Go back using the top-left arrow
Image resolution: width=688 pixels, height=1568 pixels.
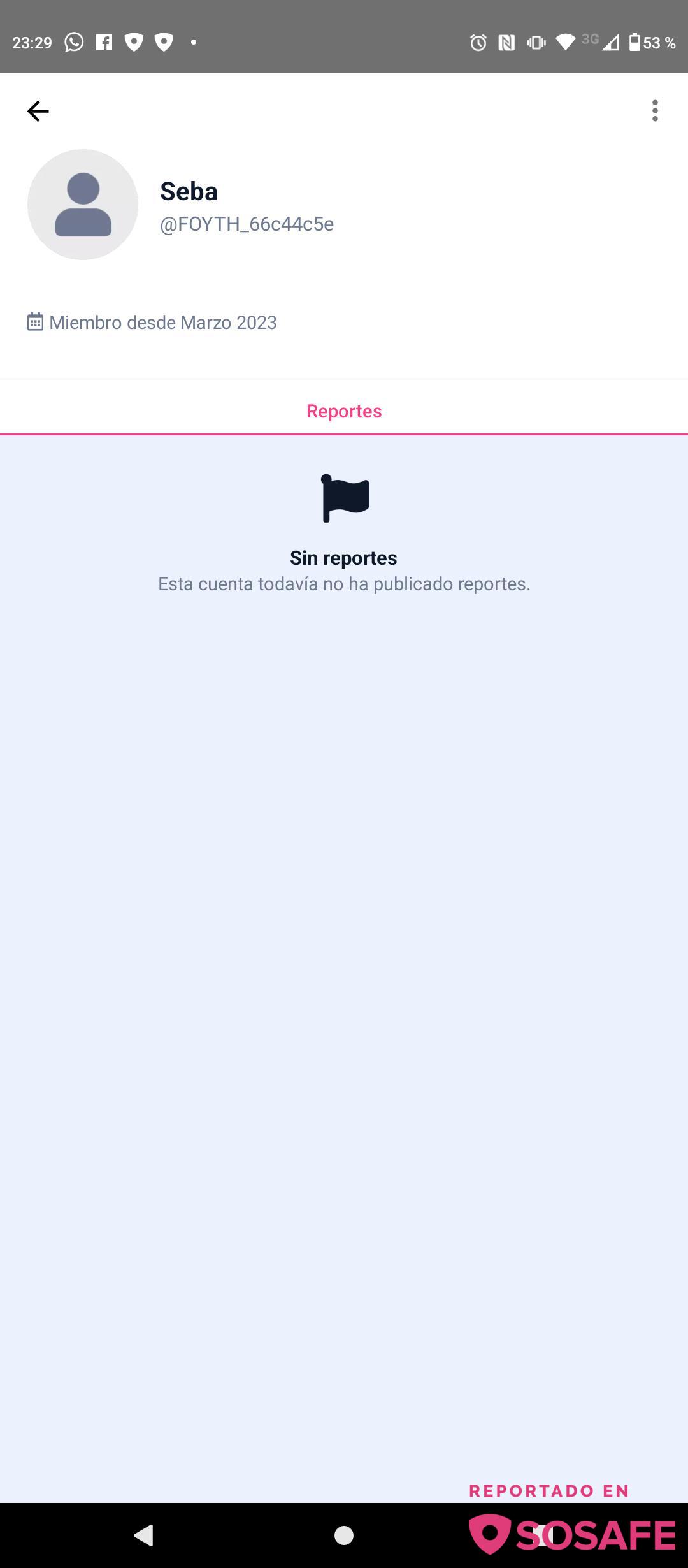[38, 111]
